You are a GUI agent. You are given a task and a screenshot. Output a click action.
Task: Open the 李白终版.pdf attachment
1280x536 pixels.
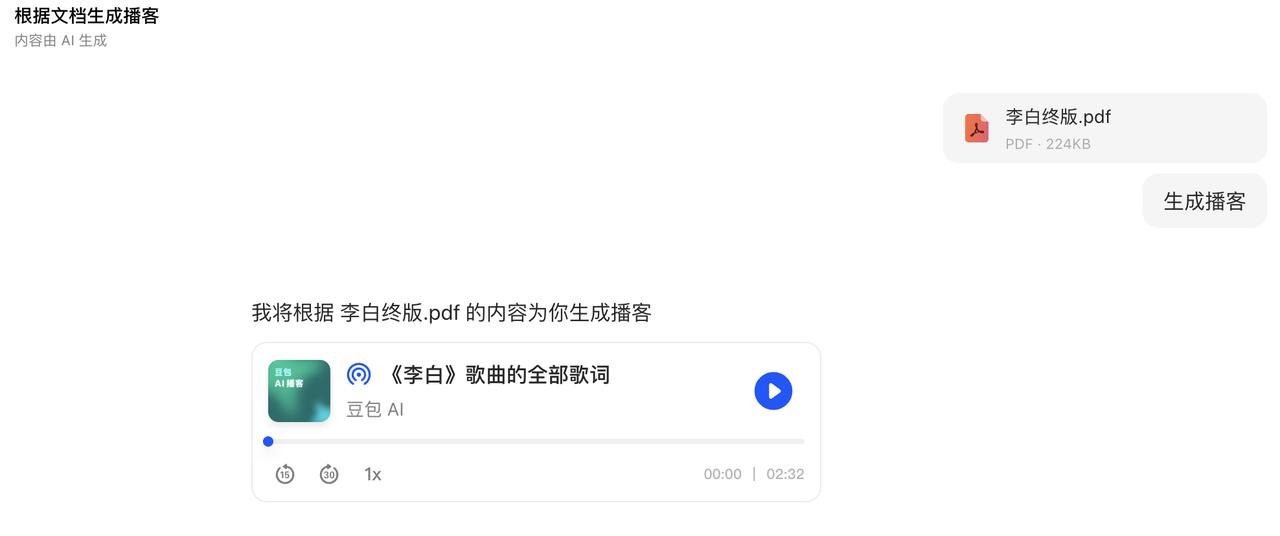click(1104, 129)
